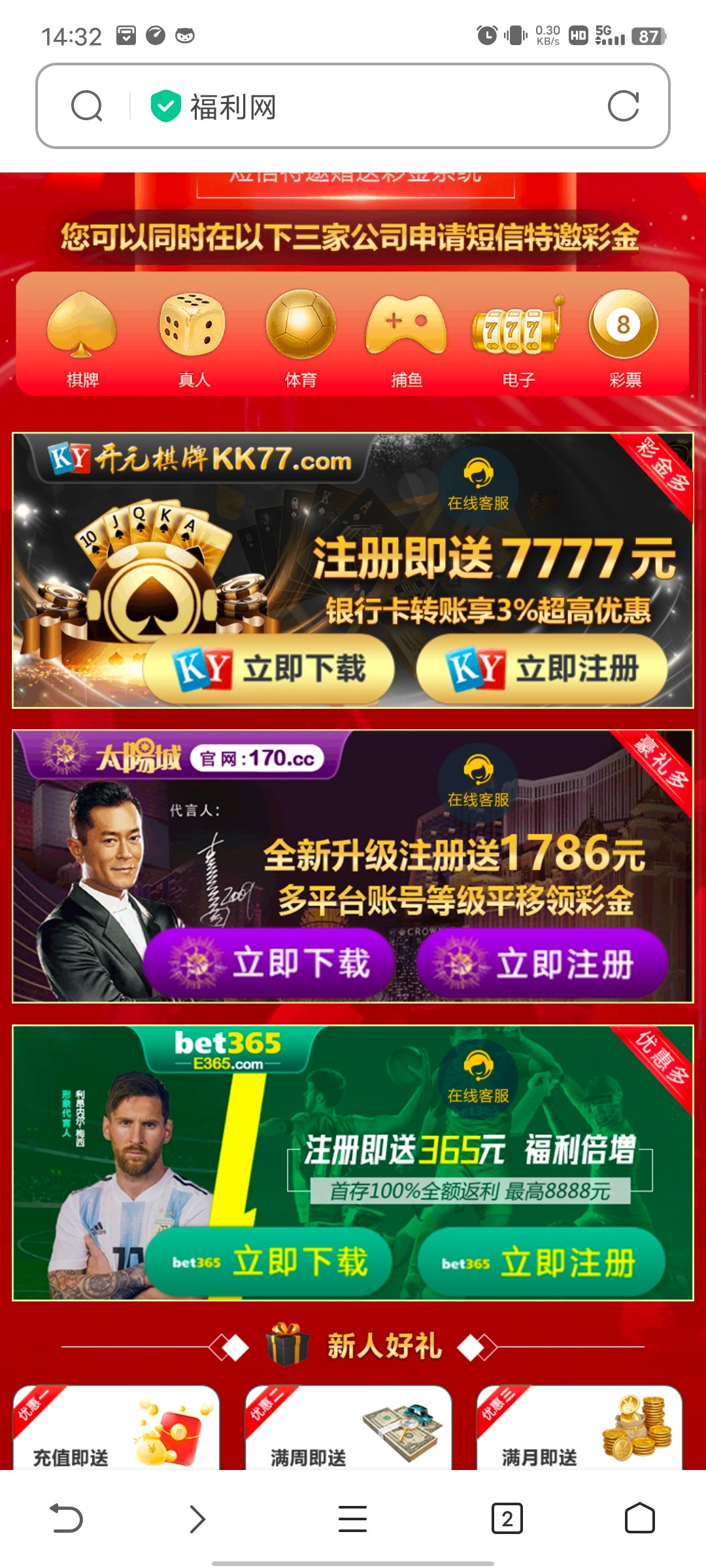Reload the page with refresh icon
The image size is (706, 1568).
tap(623, 106)
